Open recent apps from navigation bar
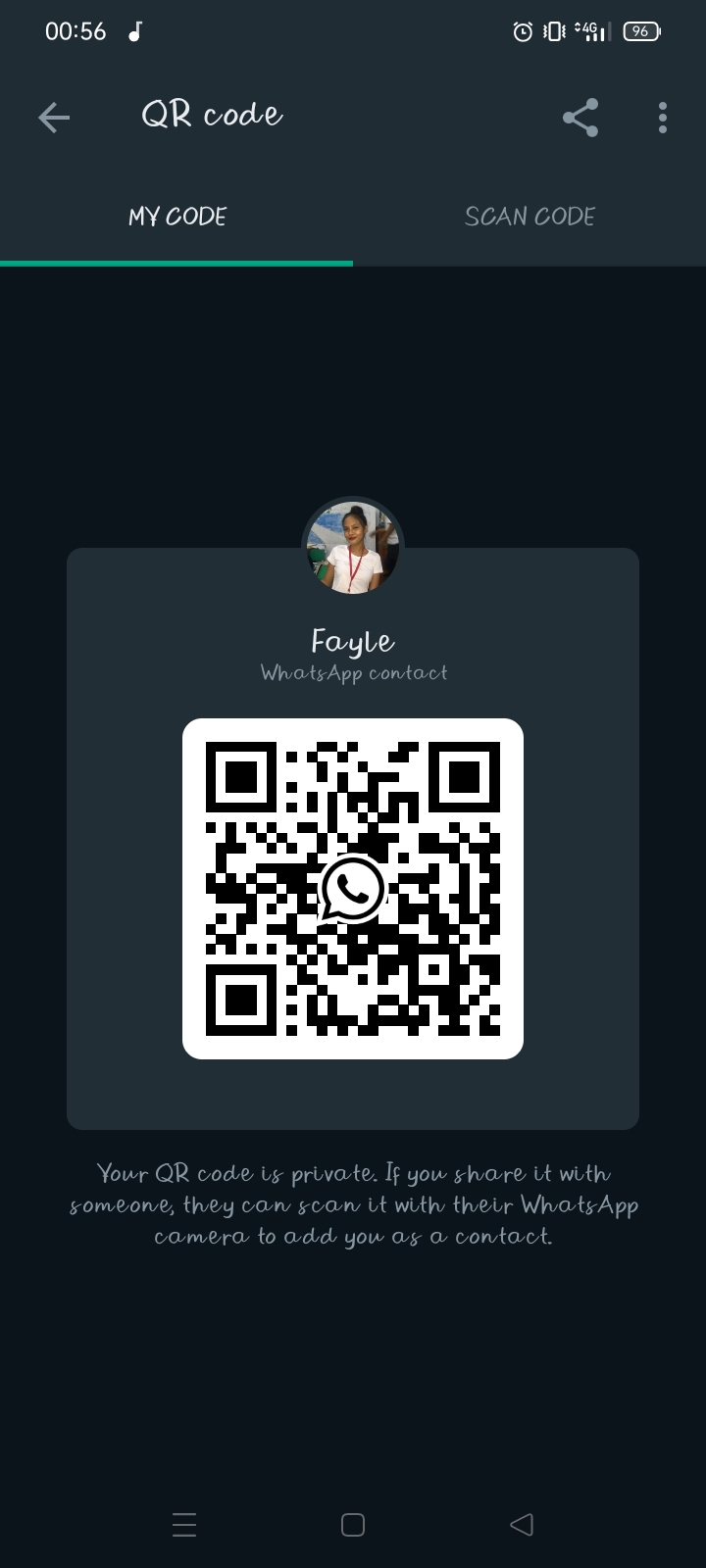 (184, 1525)
